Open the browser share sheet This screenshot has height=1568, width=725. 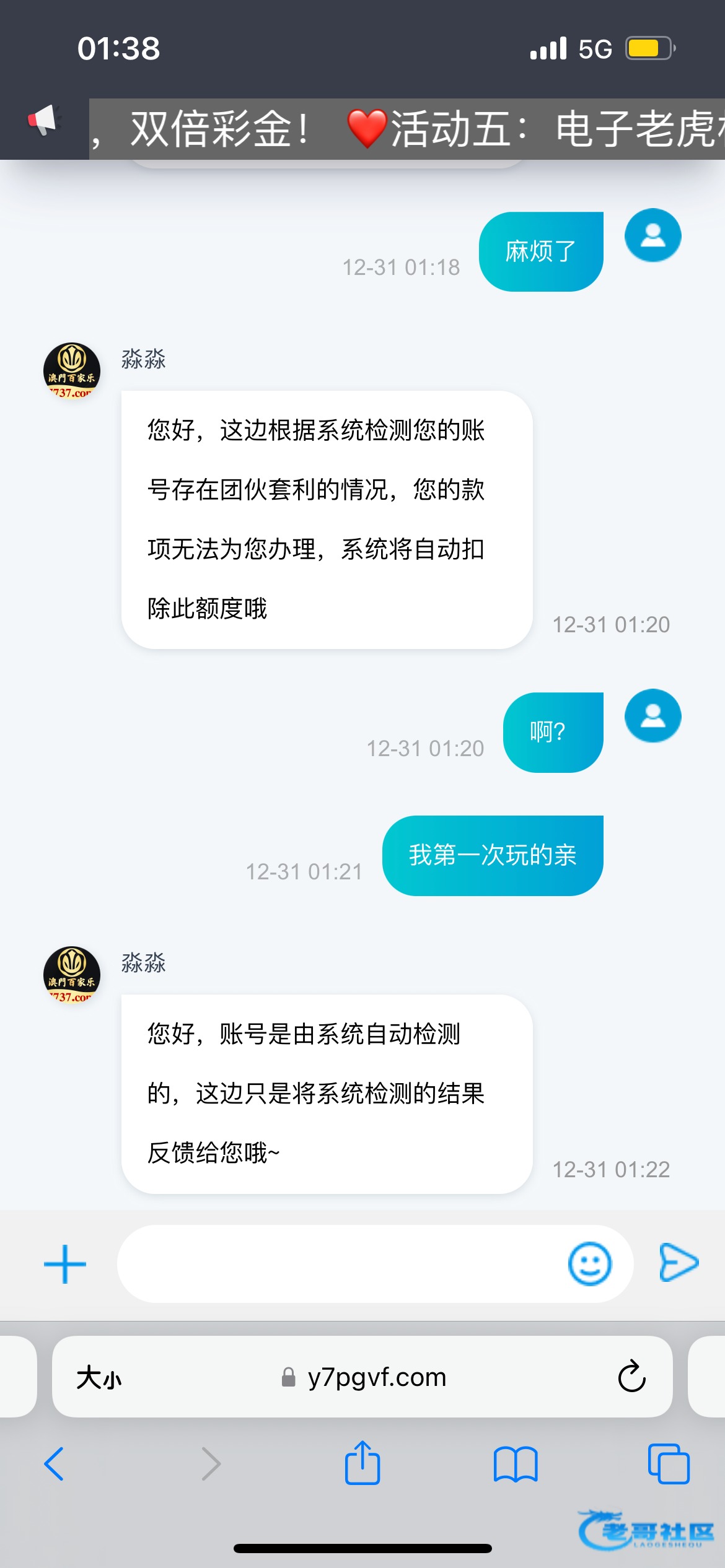[x=362, y=1463]
